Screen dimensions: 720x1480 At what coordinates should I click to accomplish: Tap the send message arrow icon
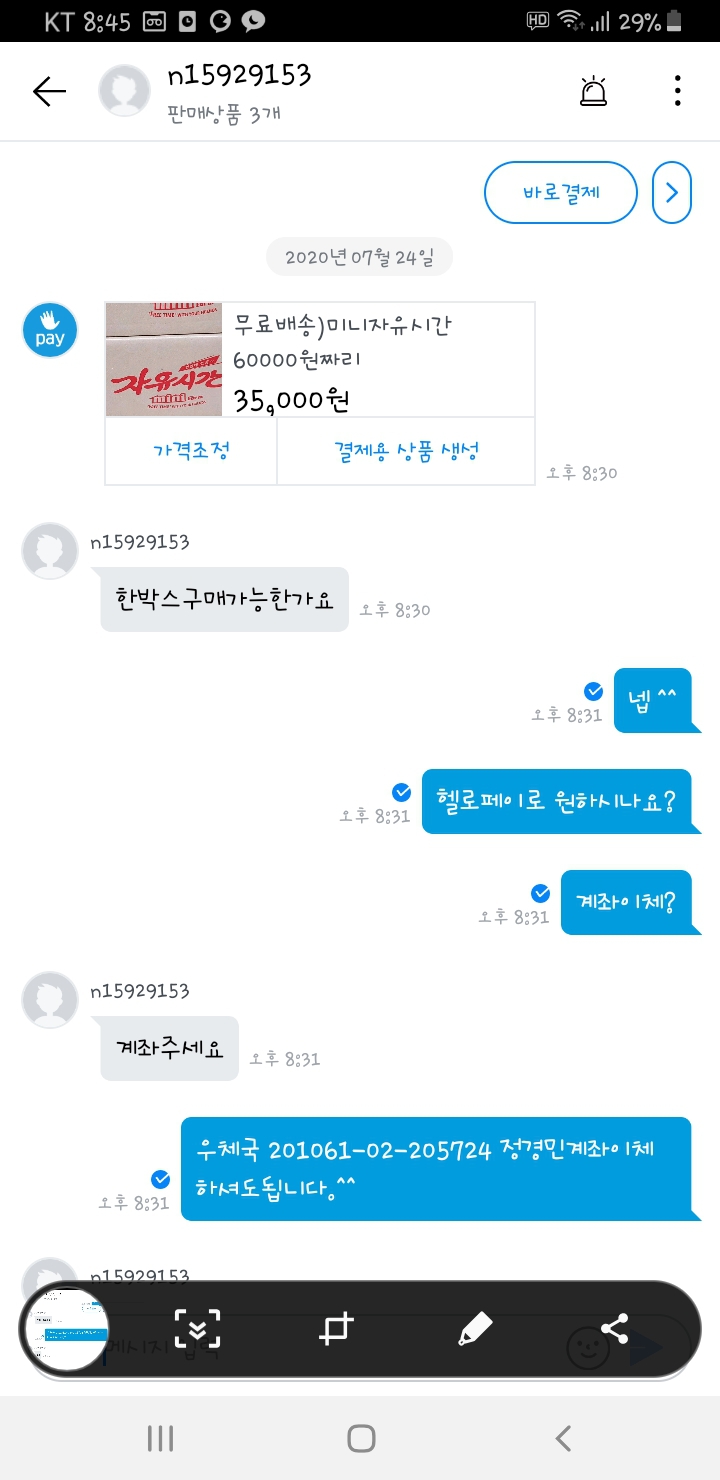(x=646, y=1350)
